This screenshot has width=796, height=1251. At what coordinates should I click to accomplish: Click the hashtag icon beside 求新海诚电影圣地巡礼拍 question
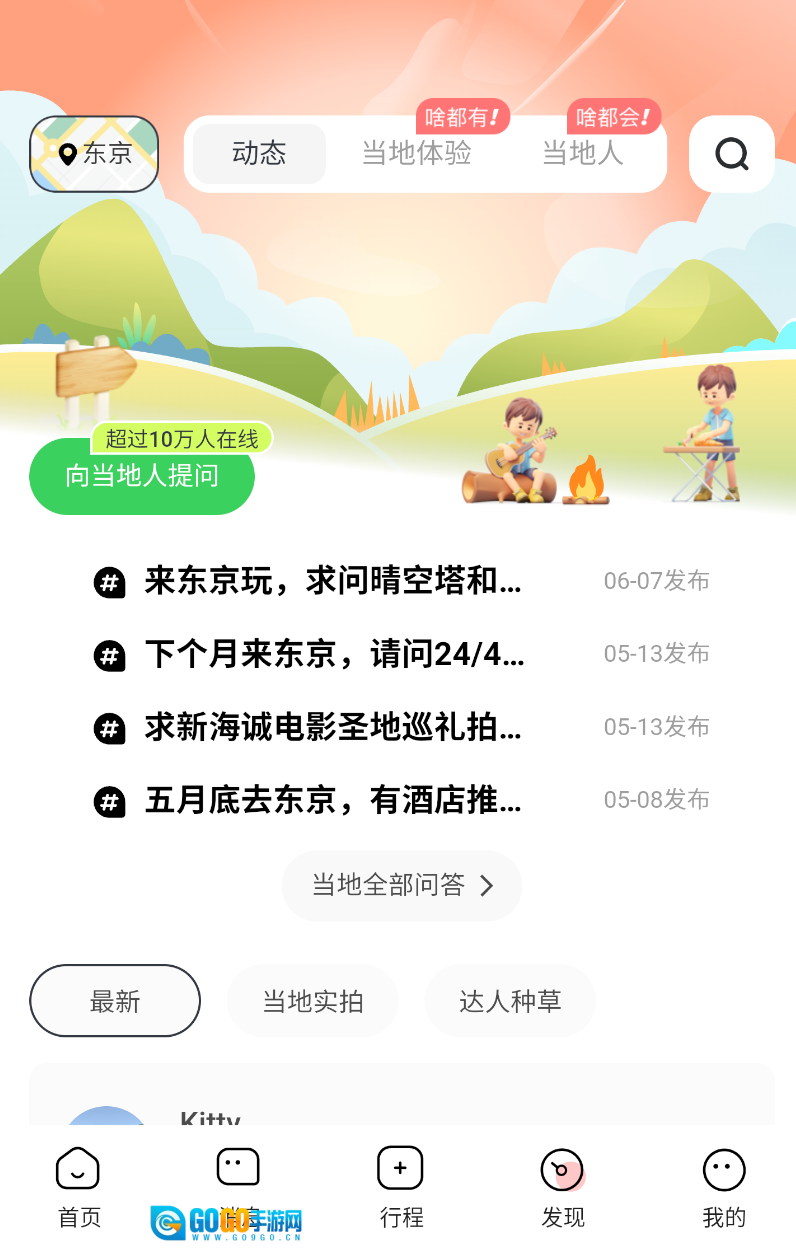110,727
